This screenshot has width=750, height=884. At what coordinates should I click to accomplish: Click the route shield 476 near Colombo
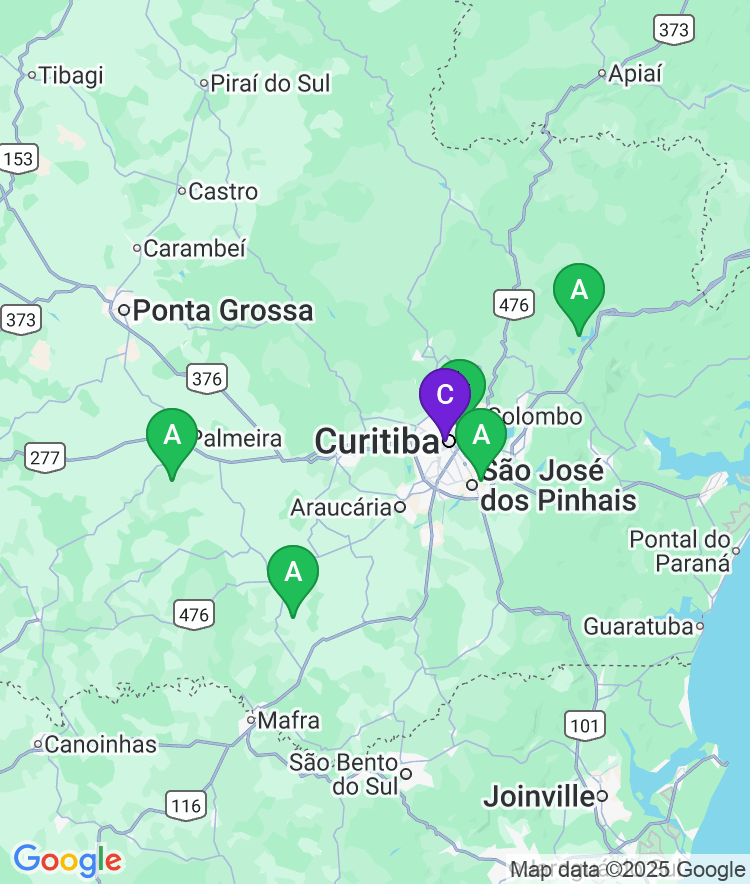click(513, 305)
